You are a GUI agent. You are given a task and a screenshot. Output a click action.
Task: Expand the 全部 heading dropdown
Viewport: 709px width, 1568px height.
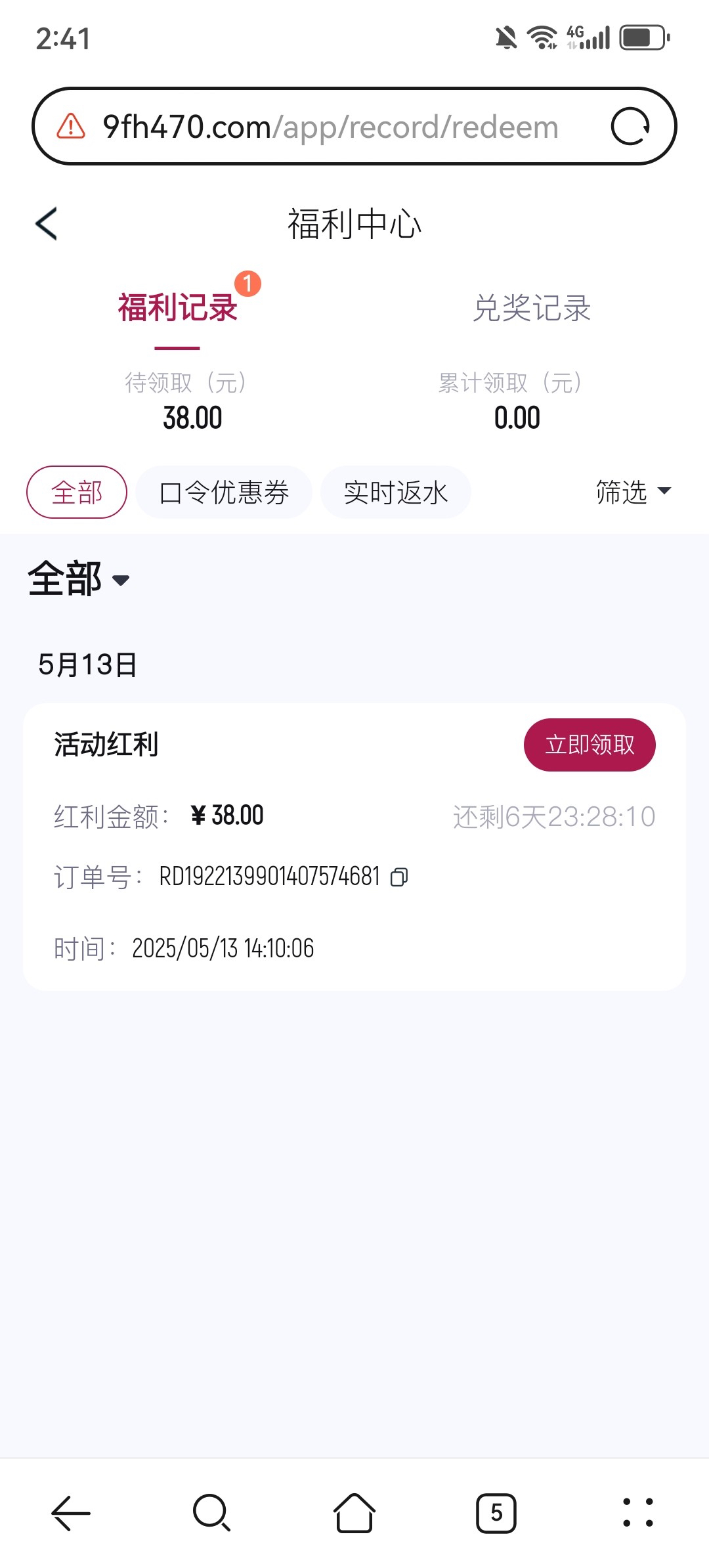tap(79, 579)
